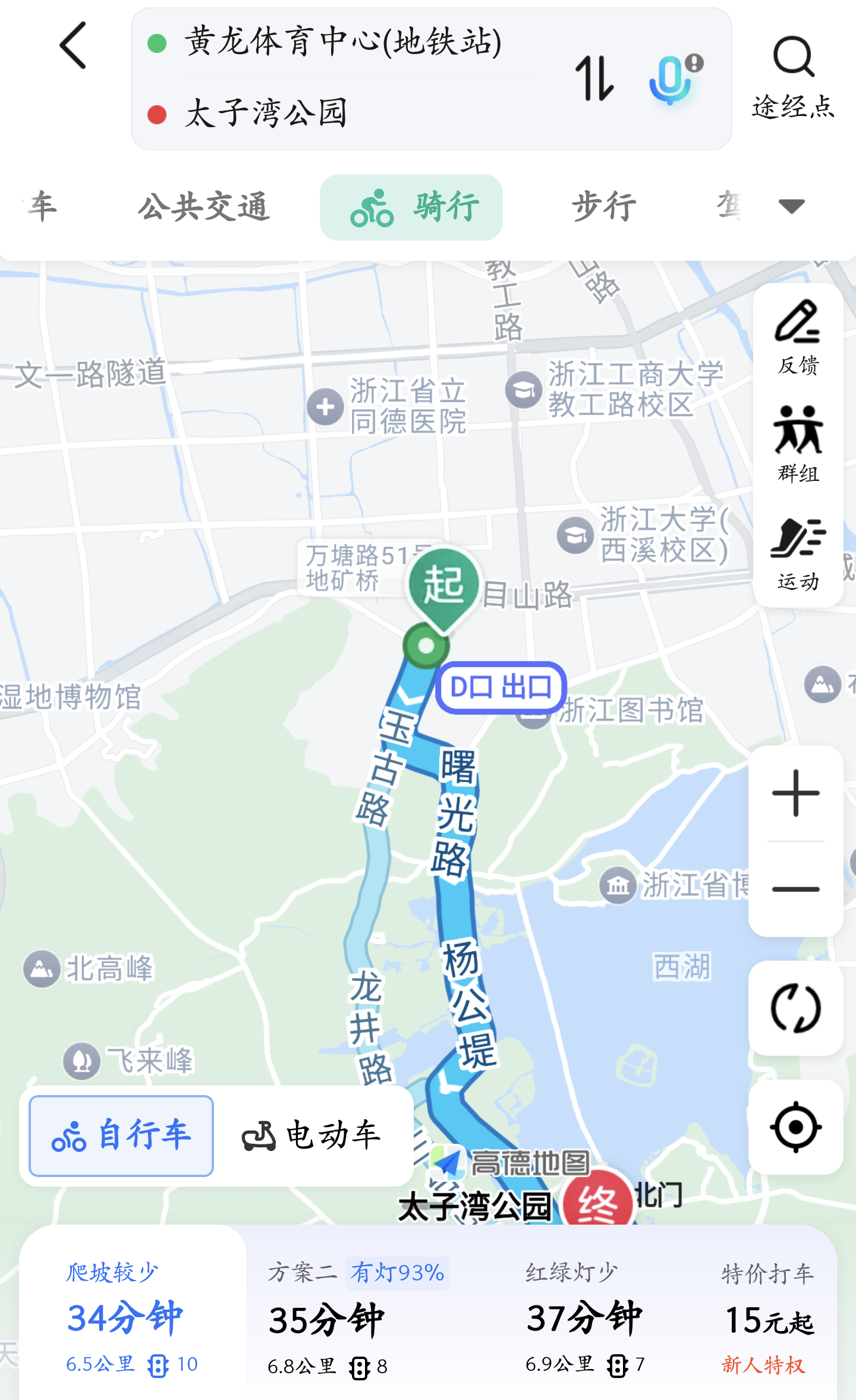Switch to 公共交通 tab
The width and height of the screenshot is (856, 1400).
[204, 207]
